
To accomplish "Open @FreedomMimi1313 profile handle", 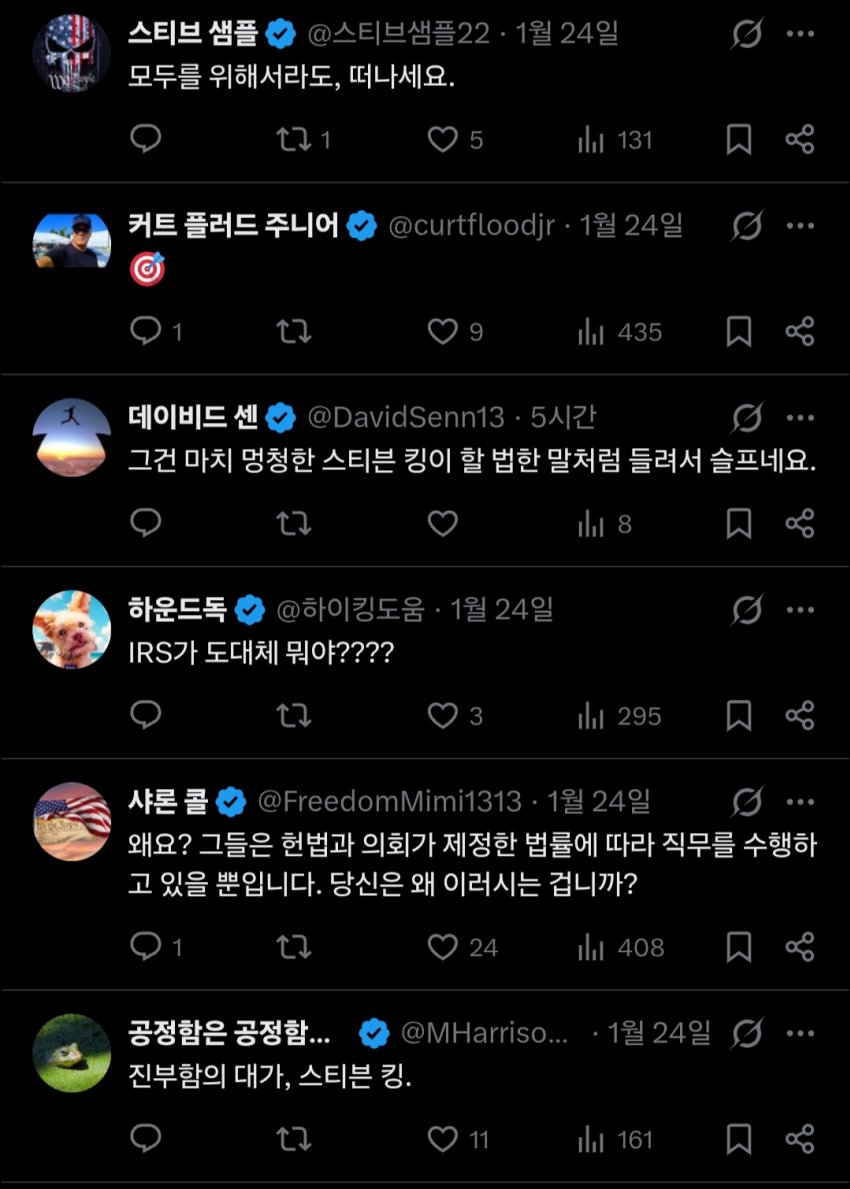I will (390, 802).
